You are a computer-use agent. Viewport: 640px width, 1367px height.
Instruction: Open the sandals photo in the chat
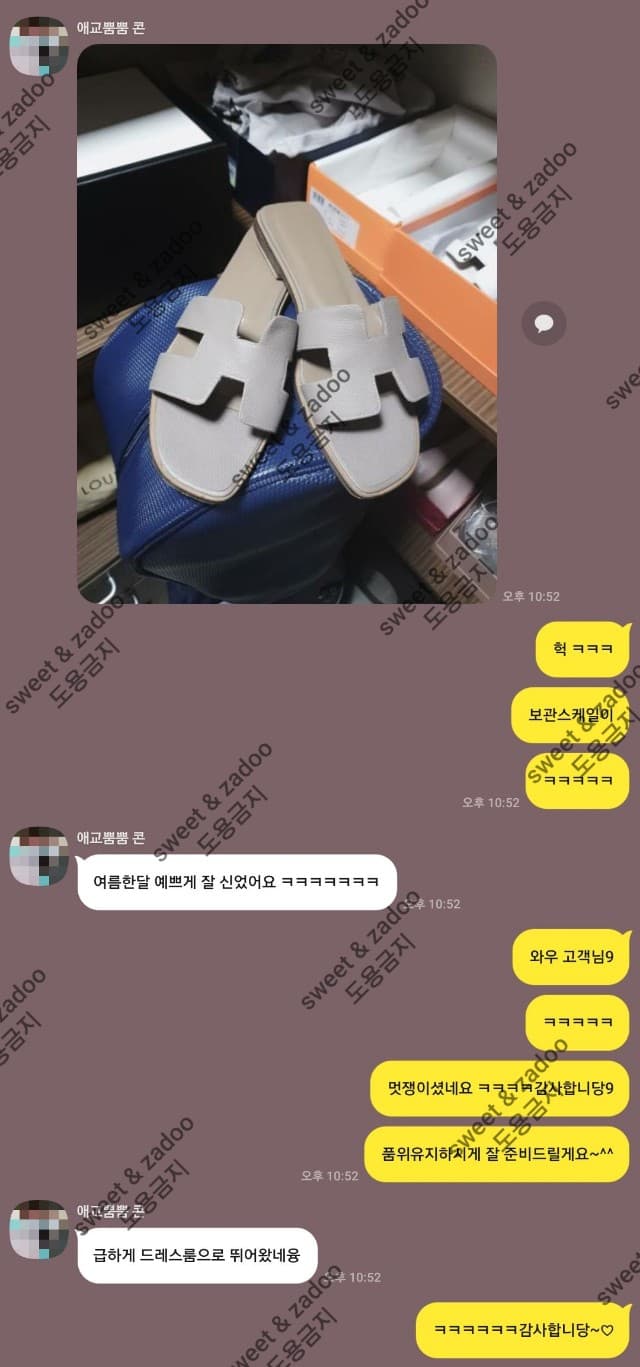[286, 323]
